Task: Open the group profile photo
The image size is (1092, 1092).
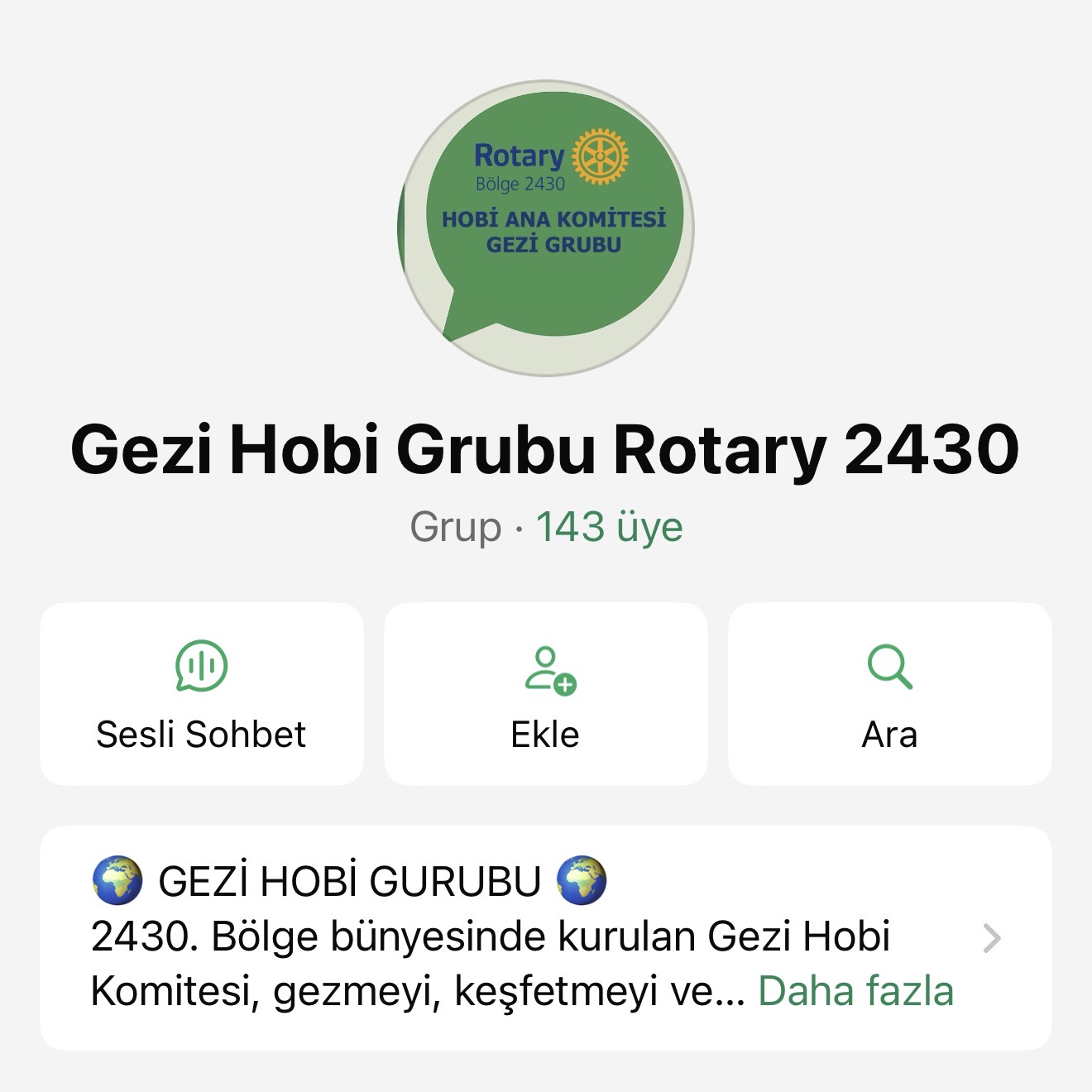Action: 546,228
